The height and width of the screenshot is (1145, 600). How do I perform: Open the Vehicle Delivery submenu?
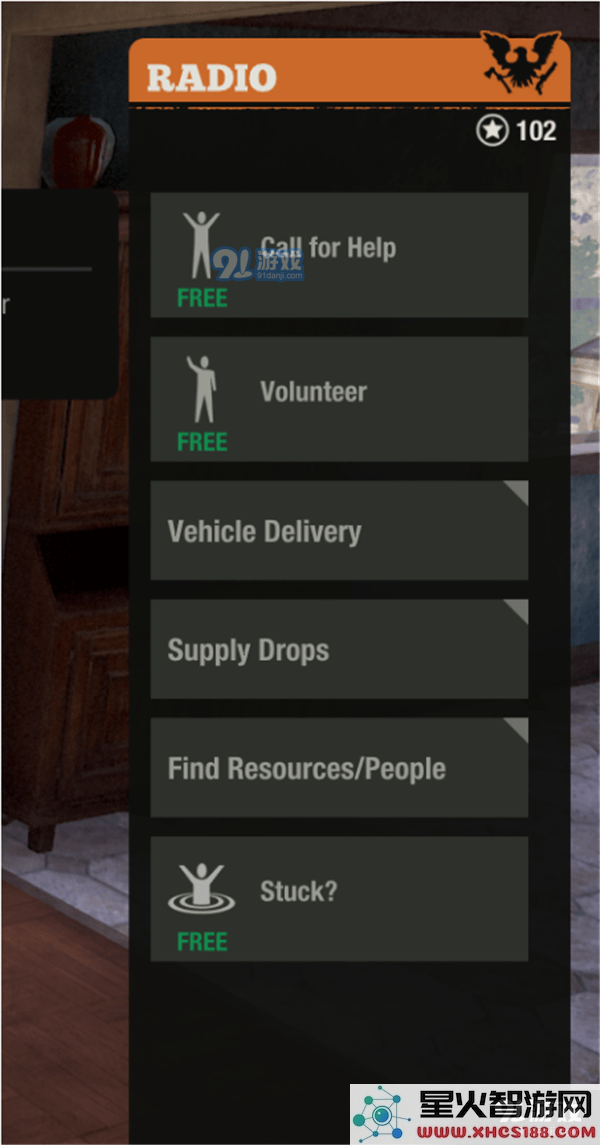pyautogui.click(x=339, y=530)
